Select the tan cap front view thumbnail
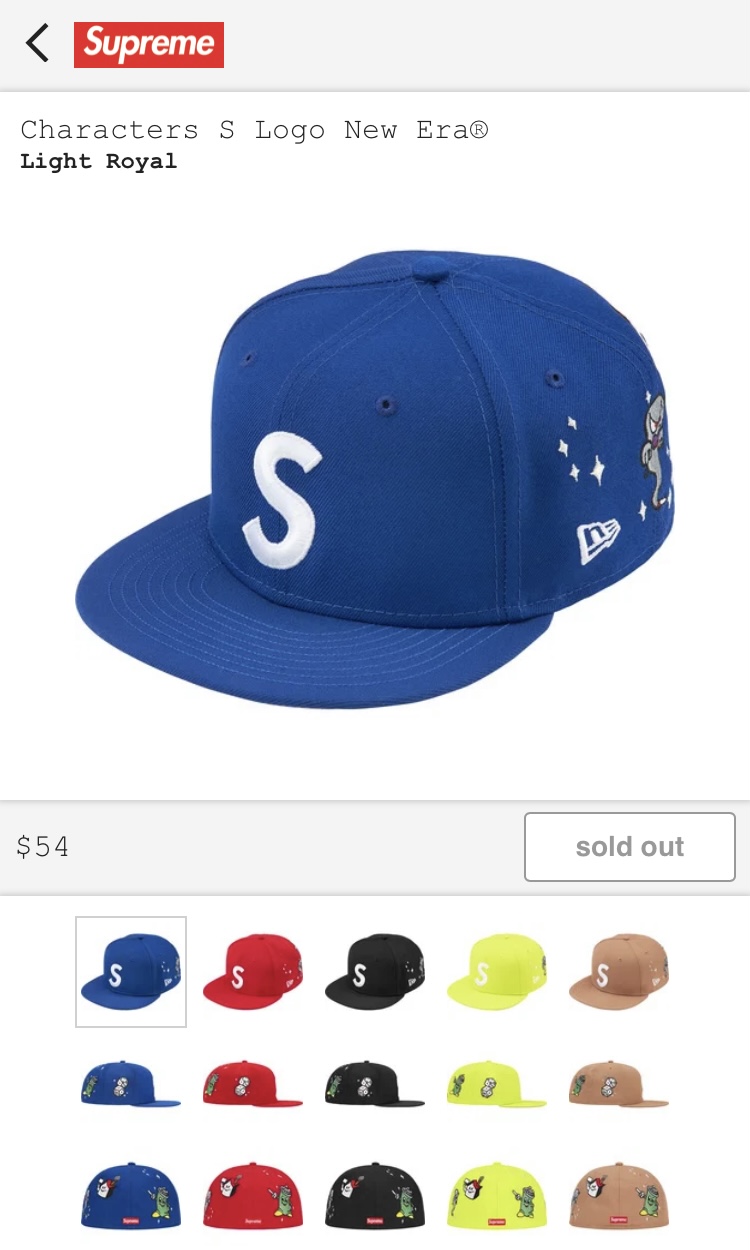Image resolution: width=750 pixels, height=1250 pixels. tap(619, 972)
